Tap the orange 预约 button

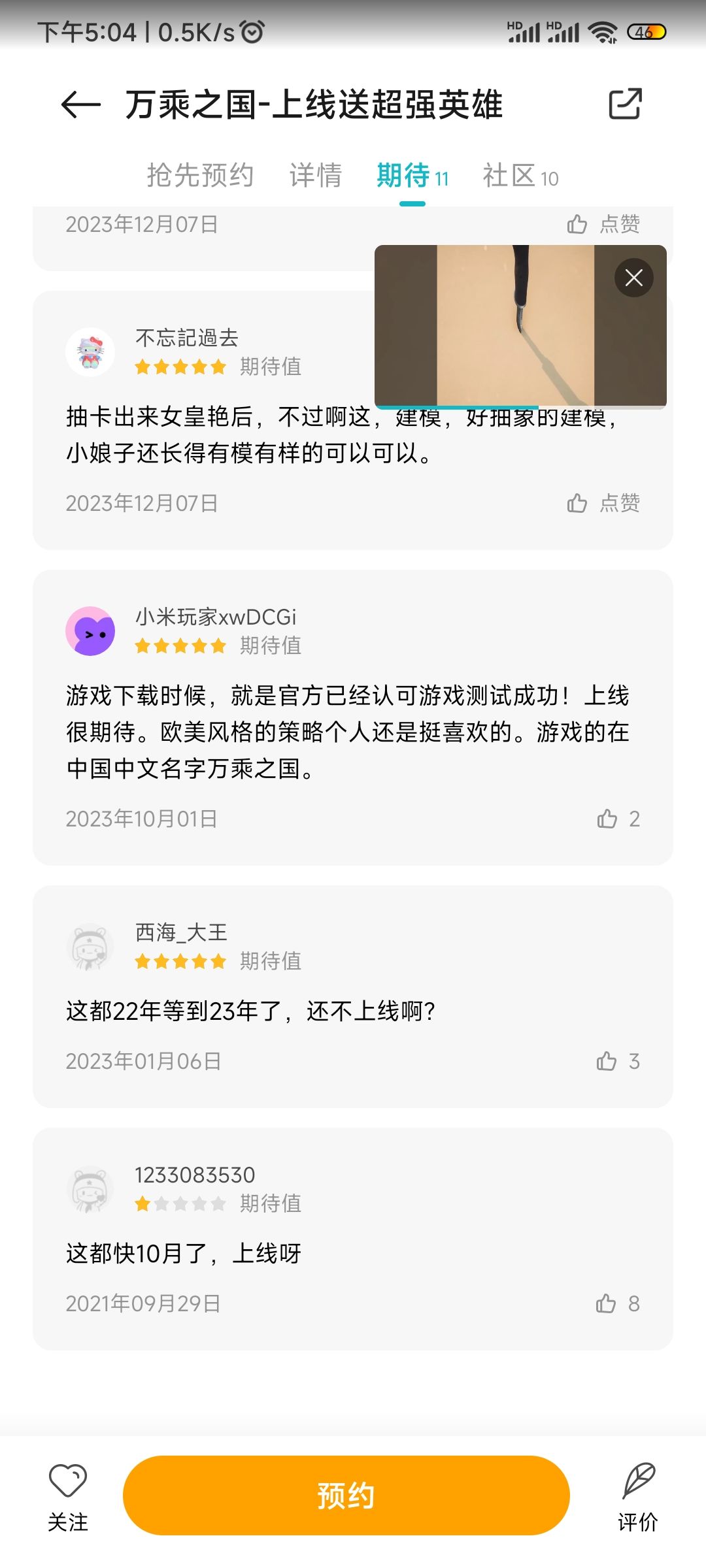coord(346,1495)
